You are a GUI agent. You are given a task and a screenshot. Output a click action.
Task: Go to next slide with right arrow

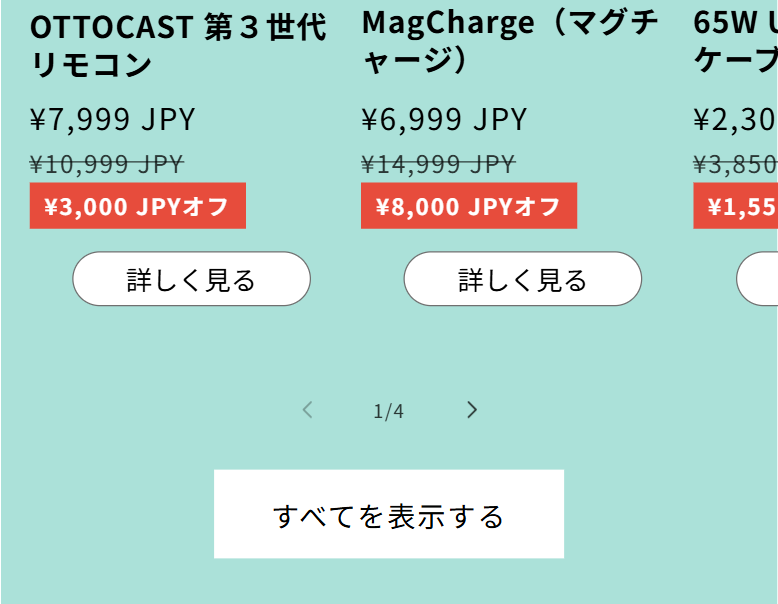[472, 410]
